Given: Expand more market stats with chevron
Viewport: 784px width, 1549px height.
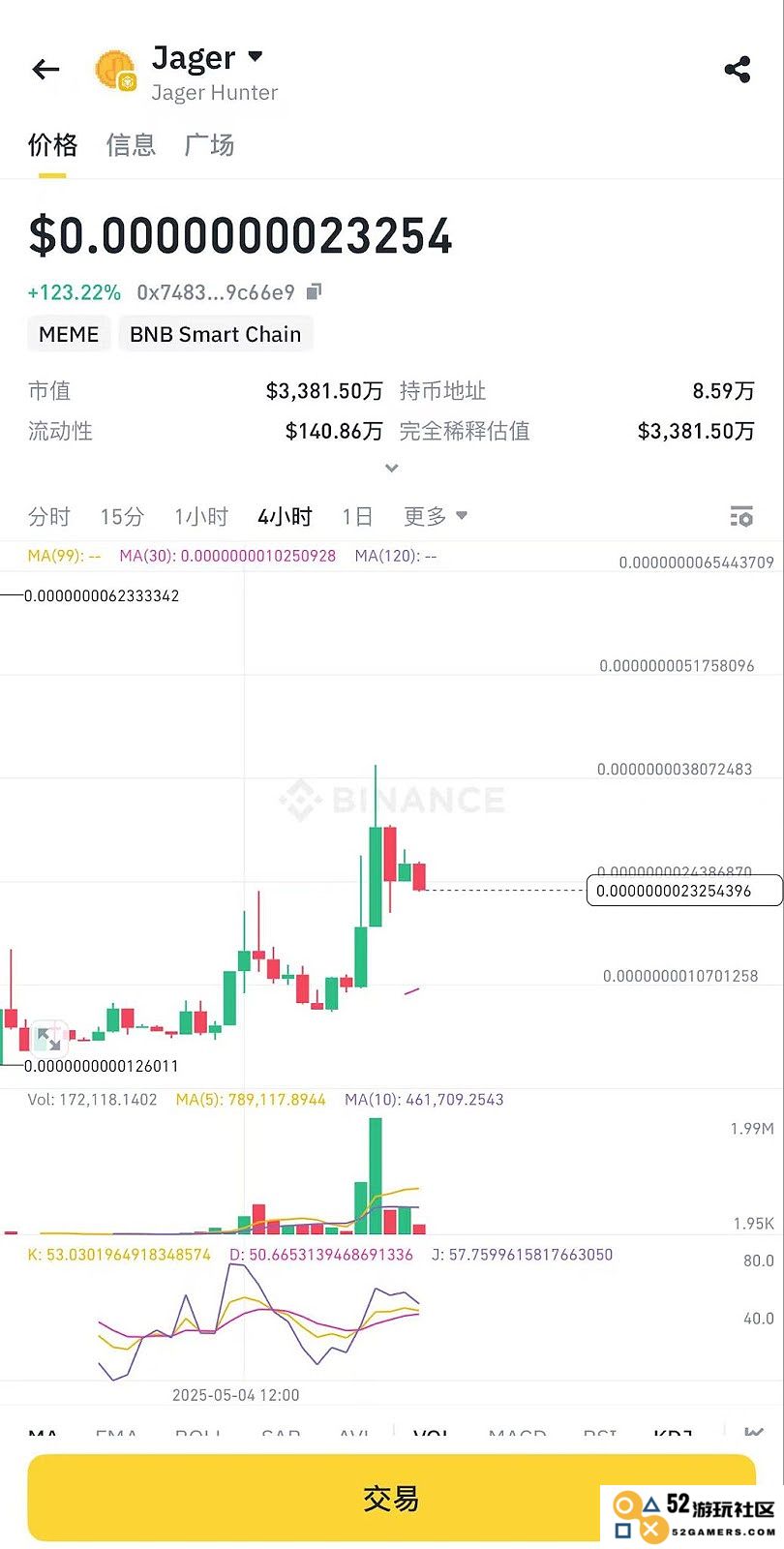Looking at the screenshot, I should click(x=391, y=469).
